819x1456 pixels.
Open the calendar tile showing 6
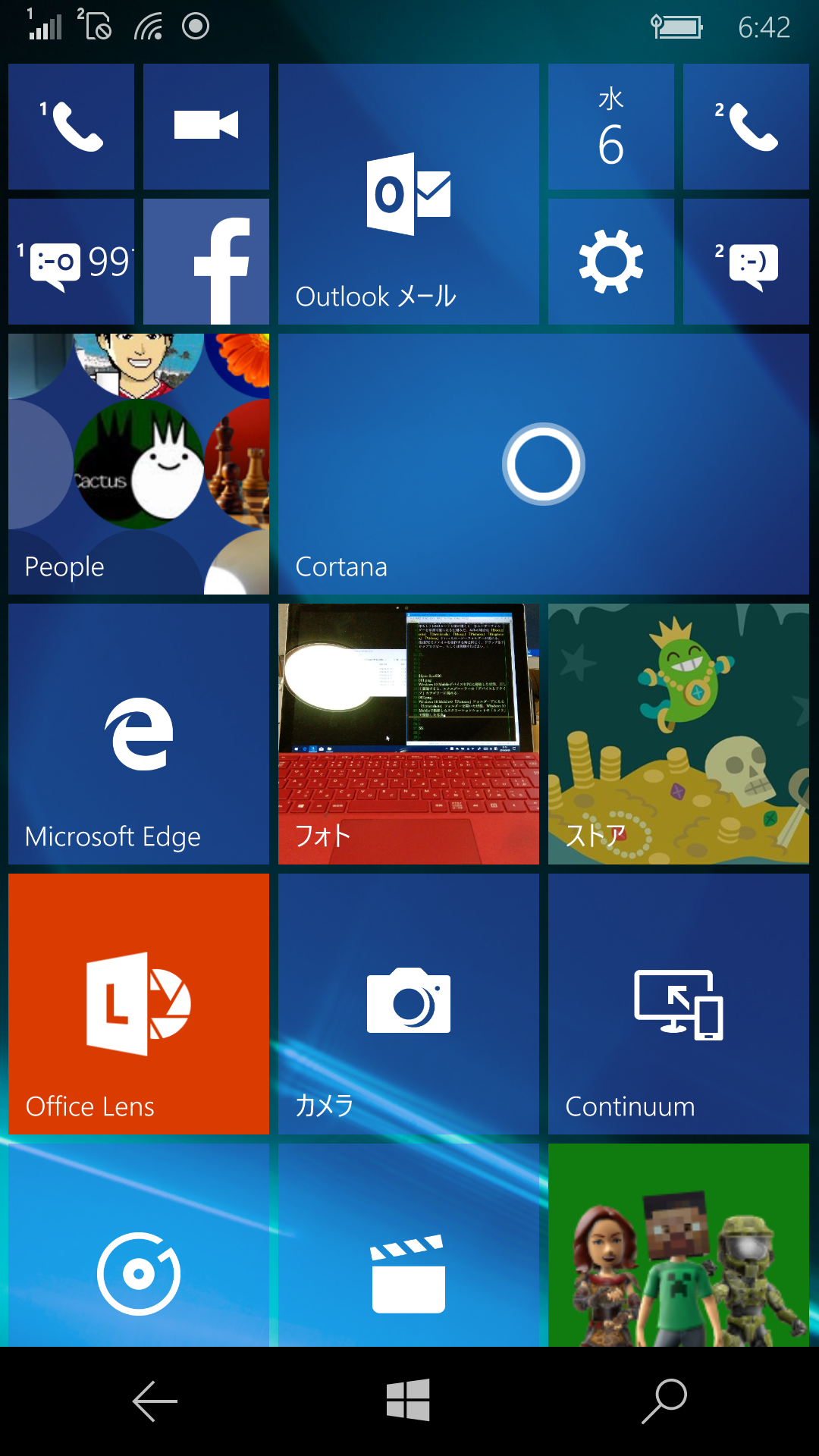pos(610,127)
